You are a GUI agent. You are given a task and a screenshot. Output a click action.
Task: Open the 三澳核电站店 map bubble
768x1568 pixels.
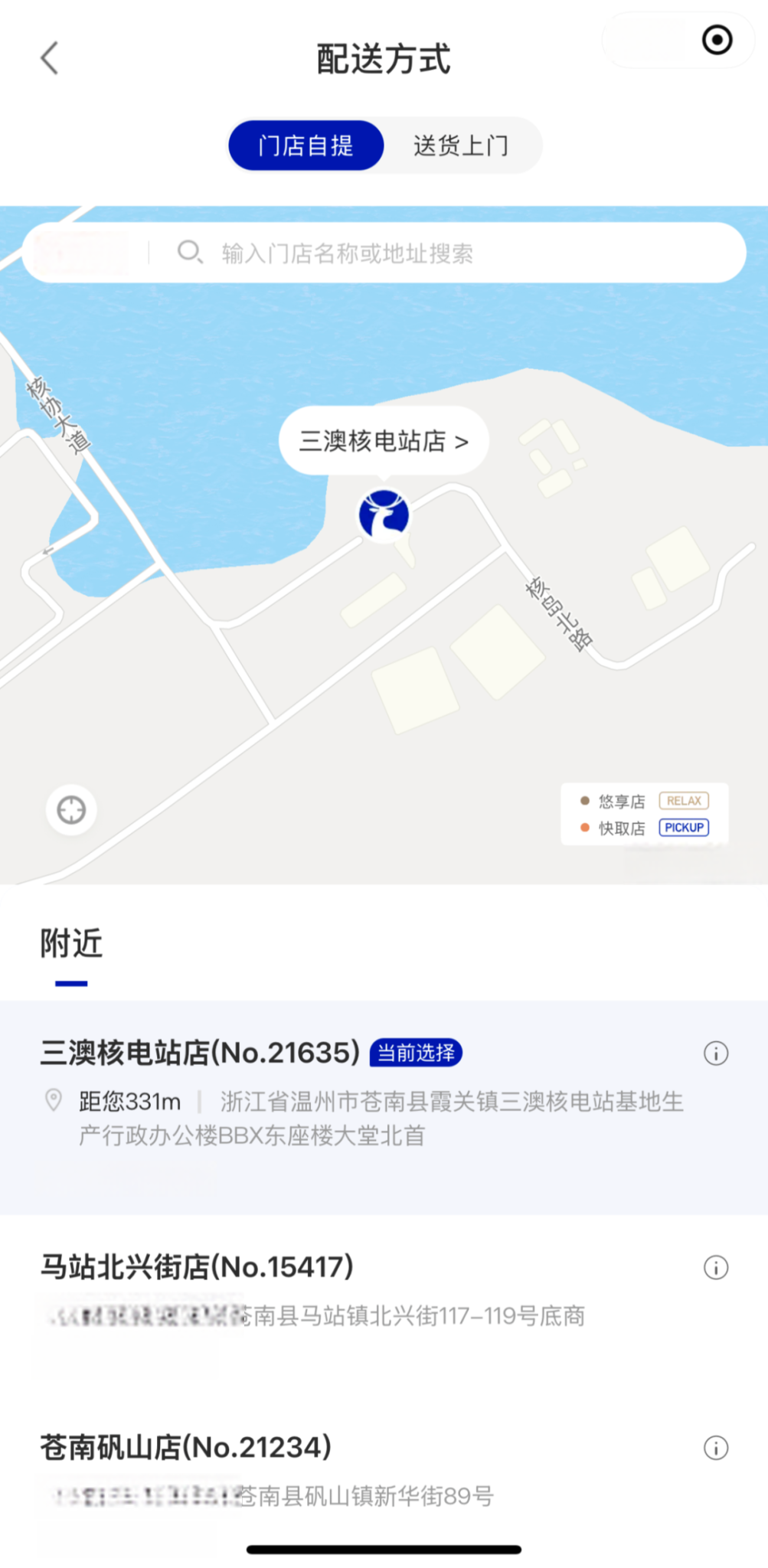(x=384, y=441)
